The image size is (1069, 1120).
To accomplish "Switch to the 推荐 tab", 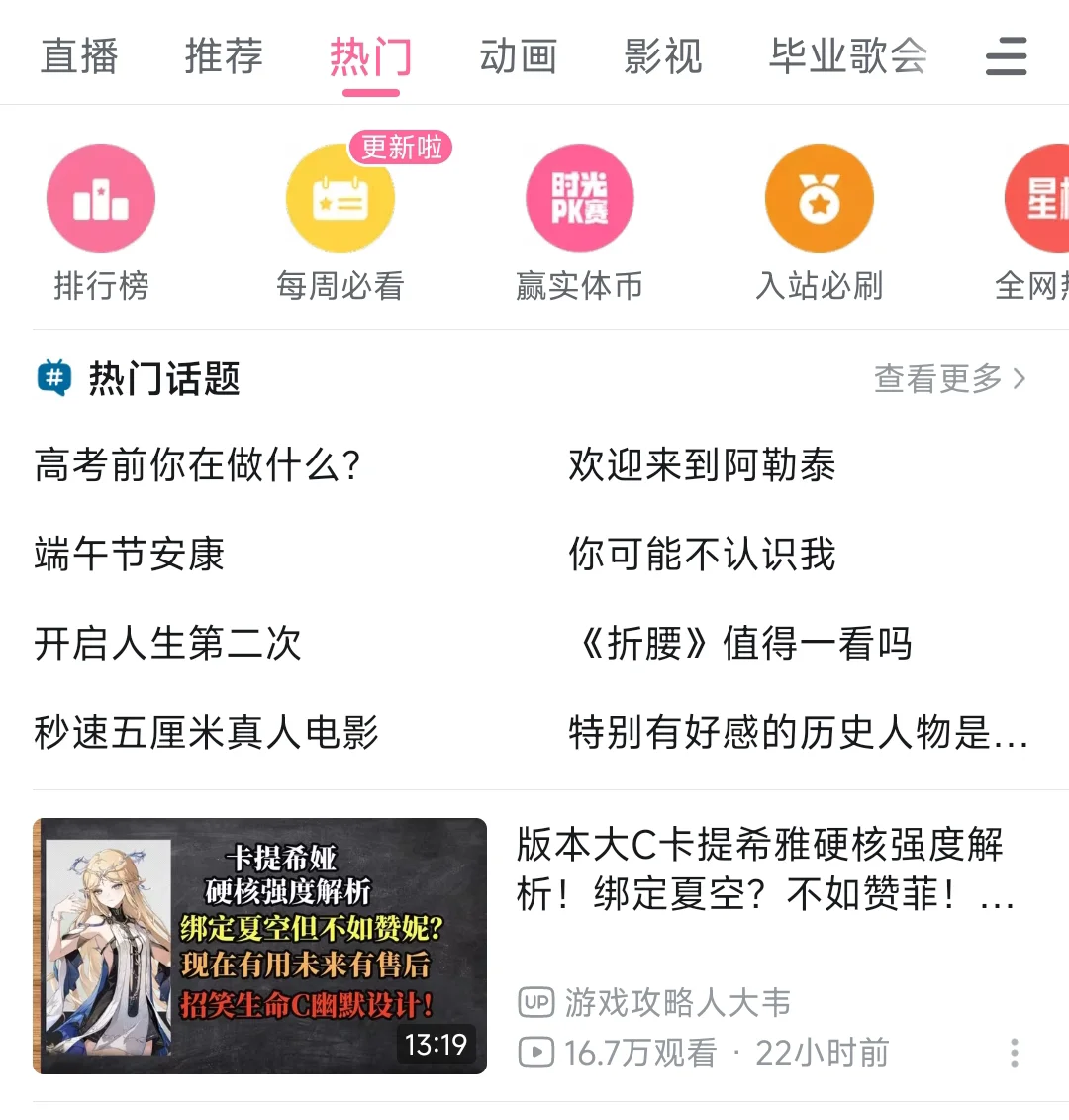I will [224, 56].
